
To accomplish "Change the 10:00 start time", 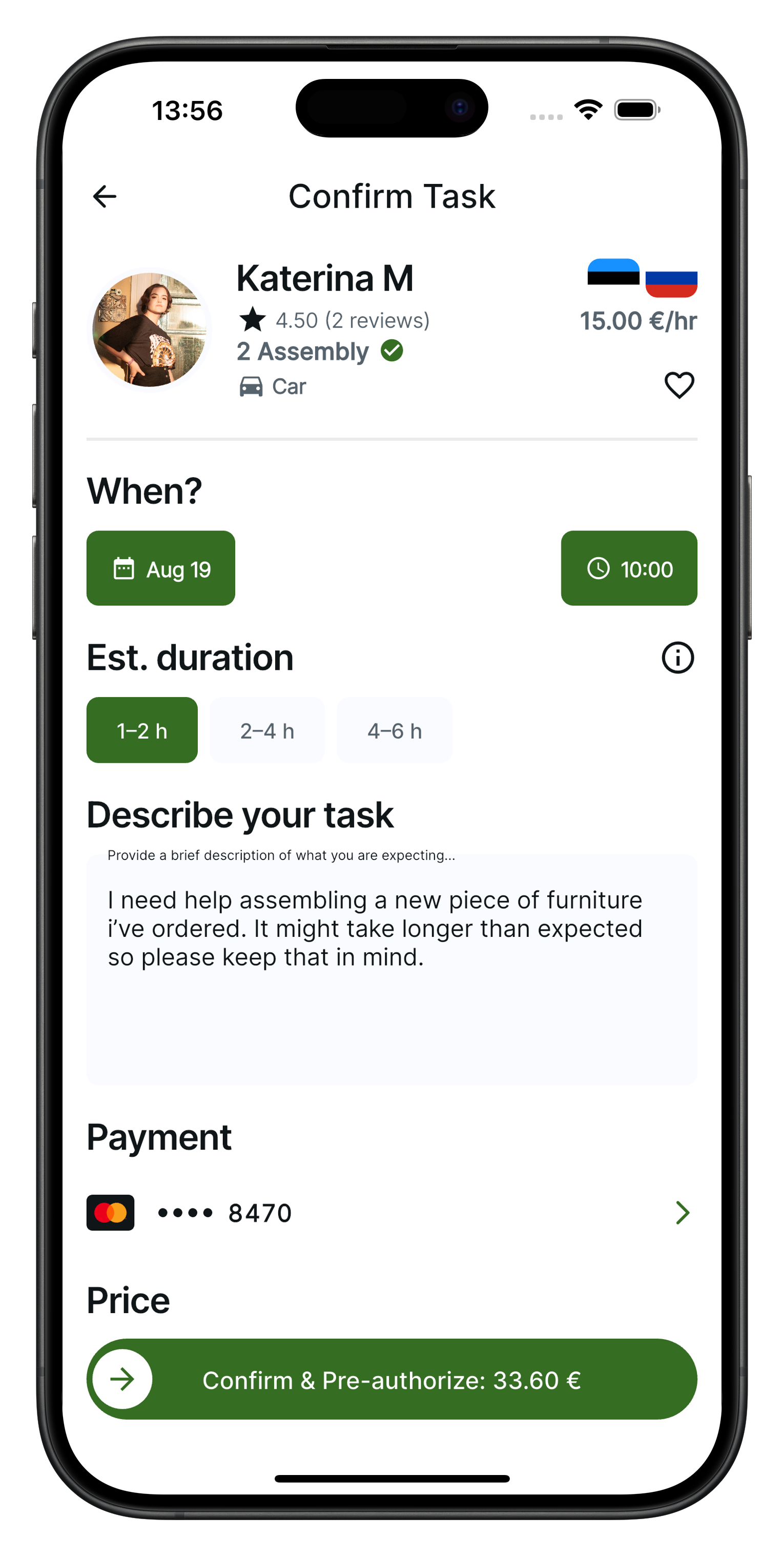I will tap(629, 568).
